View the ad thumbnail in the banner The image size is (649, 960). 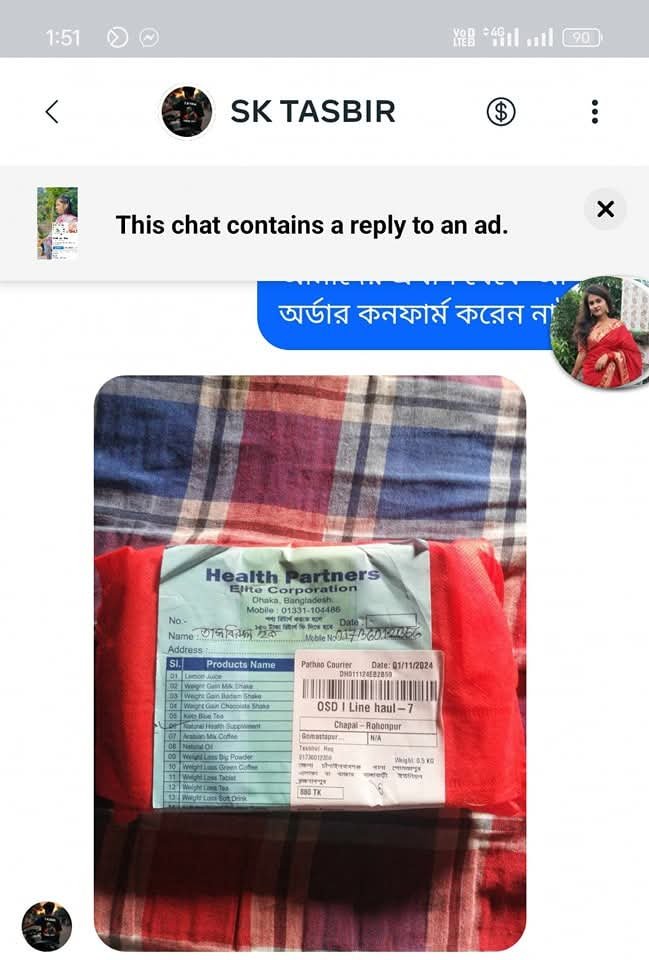57,223
